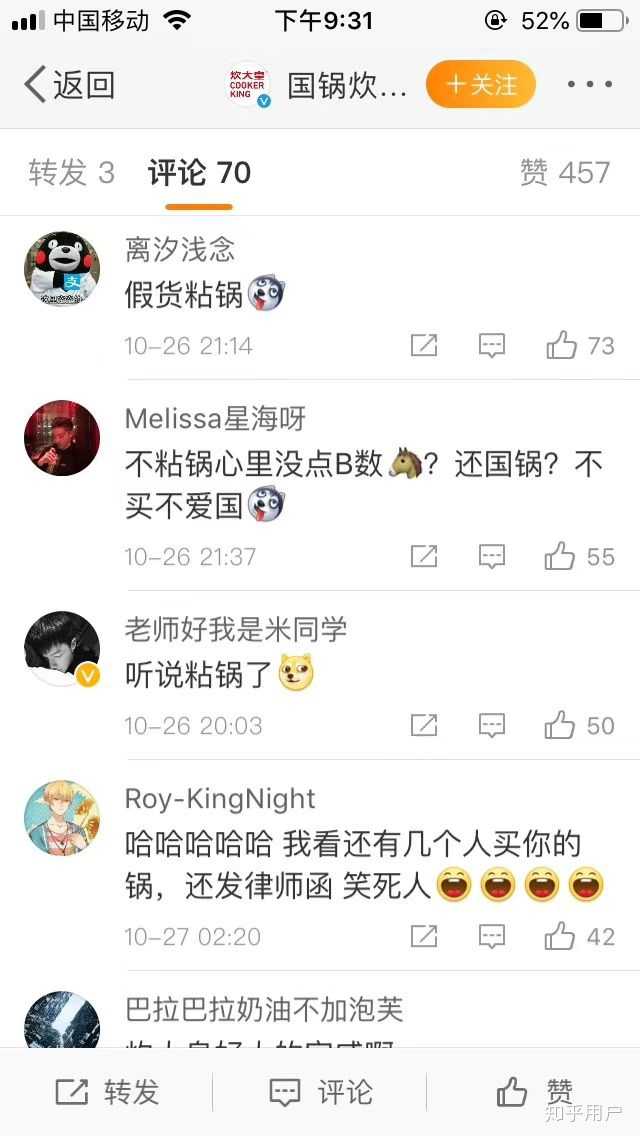Image resolution: width=640 pixels, height=1136 pixels.
Task: Like Roy-KingNight's comment
Action: pyautogui.click(x=580, y=937)
